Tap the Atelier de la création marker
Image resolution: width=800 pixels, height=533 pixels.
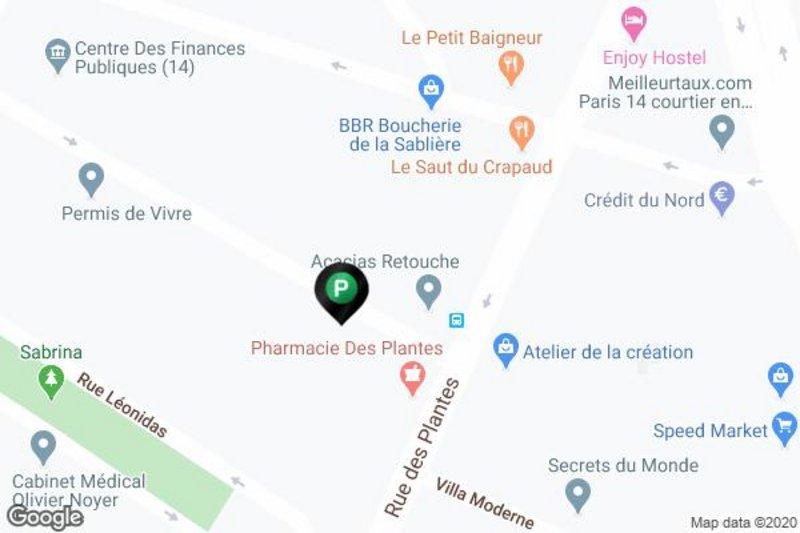(x=506, y=351)
